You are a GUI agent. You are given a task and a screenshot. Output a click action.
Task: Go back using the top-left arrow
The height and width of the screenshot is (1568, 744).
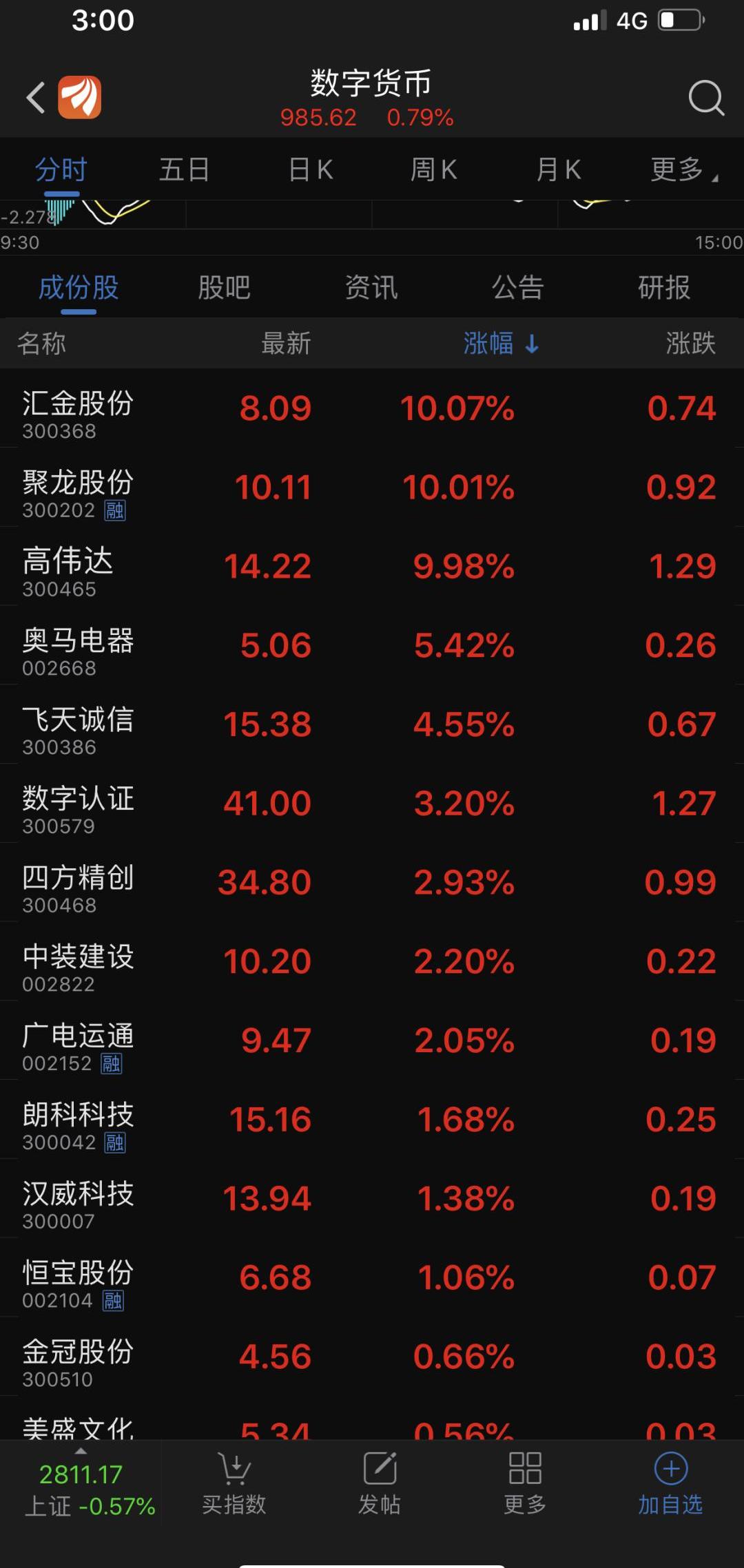pyautogui.click(x=36, y=97)
